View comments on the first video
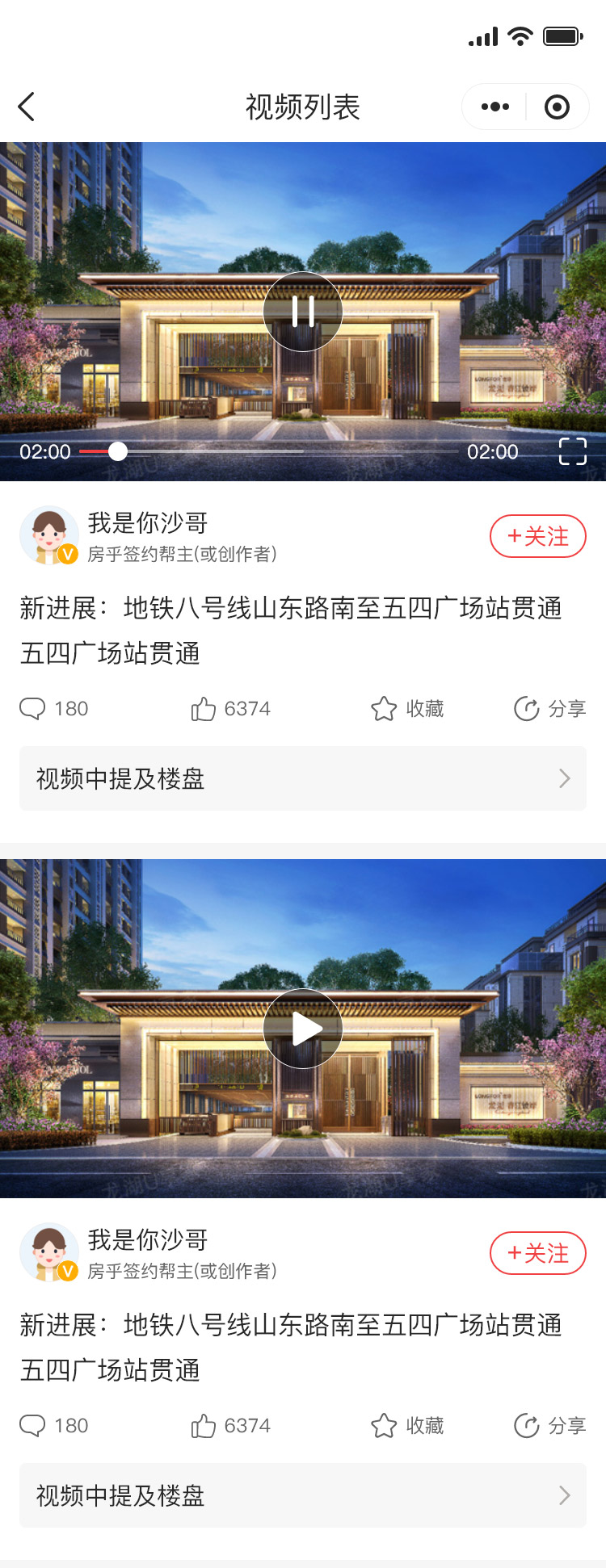 pos(53,709)
